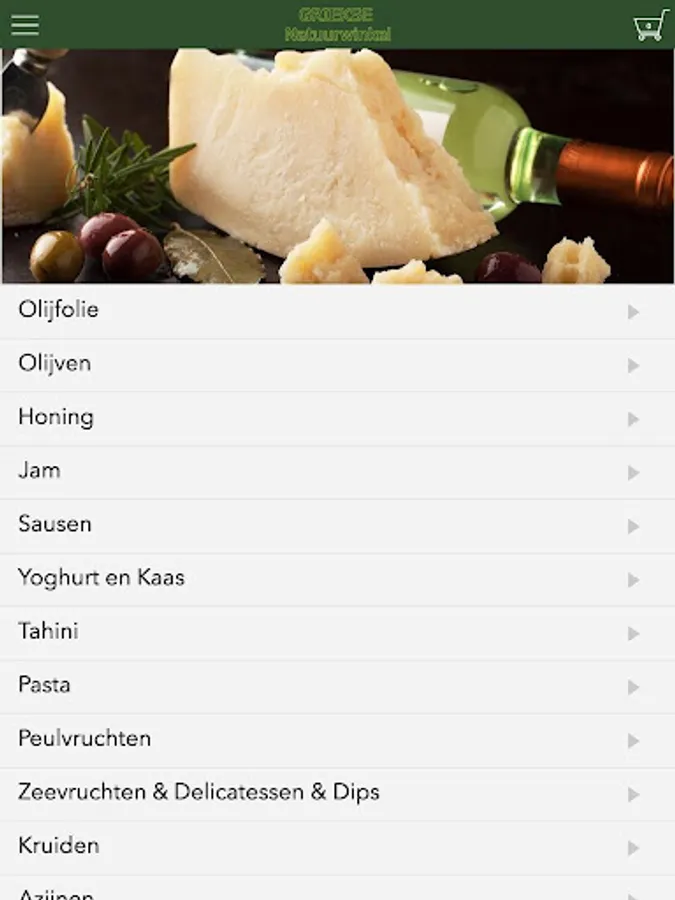View the Sausen category
675x900 pixels.
click(x=337, y=525)
